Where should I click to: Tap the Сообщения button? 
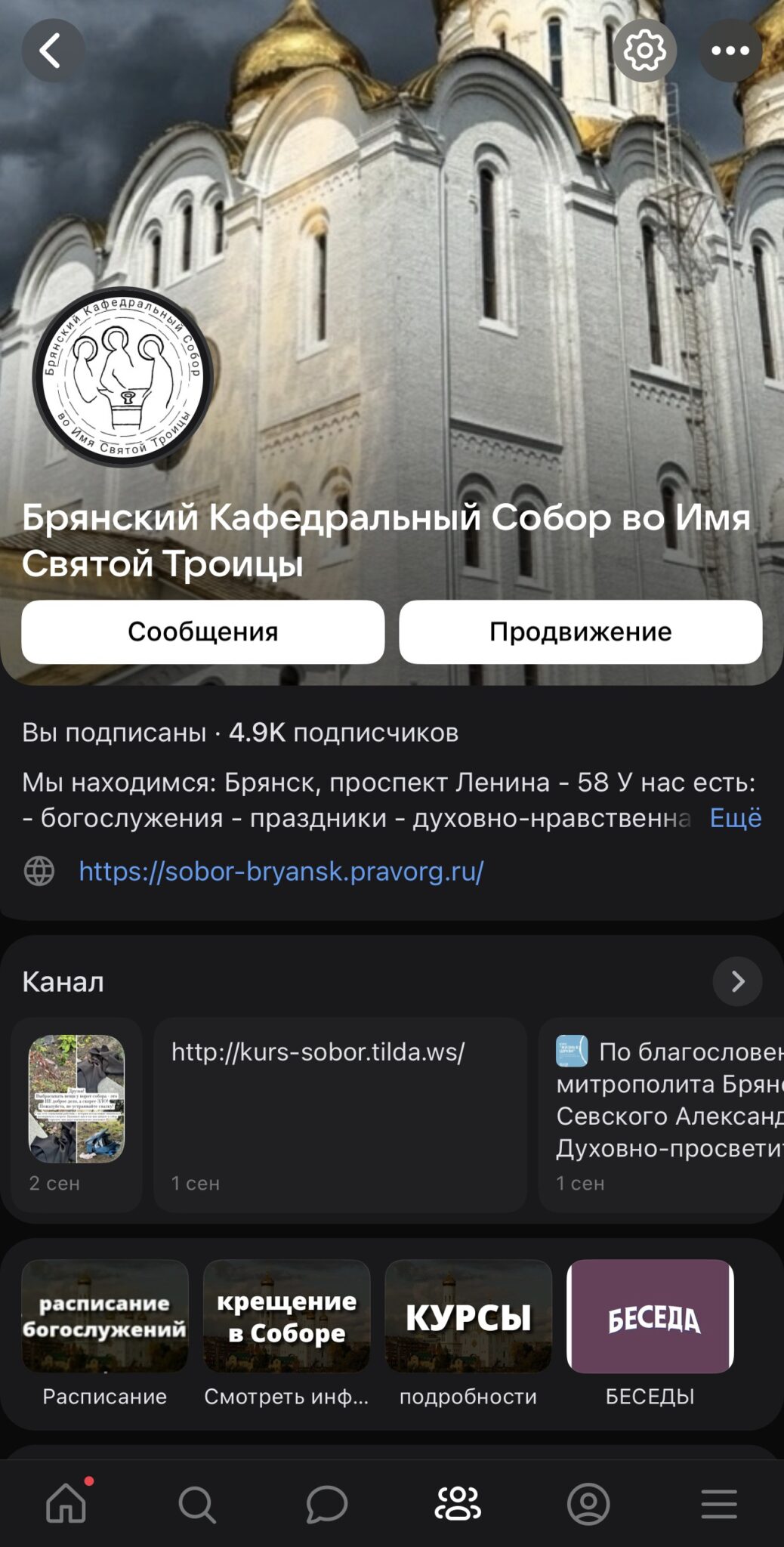click(203, 632)
